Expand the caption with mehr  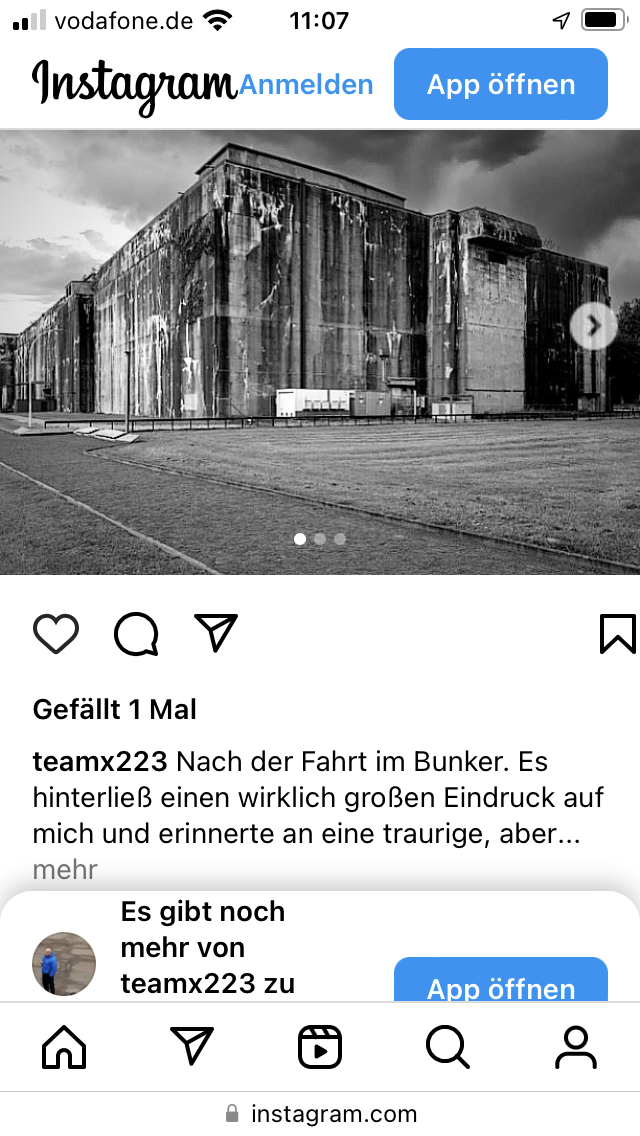(65, 869)
